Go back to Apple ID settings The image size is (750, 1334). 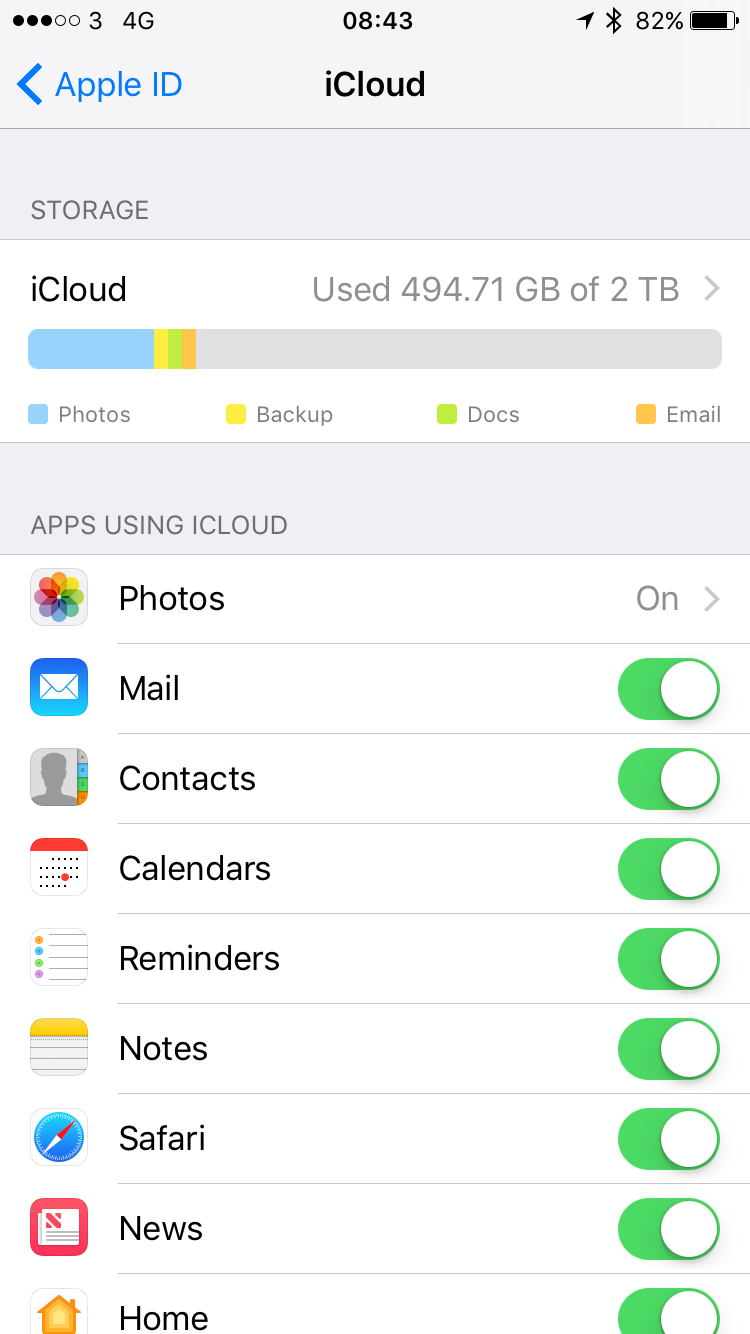coord(100,85)
